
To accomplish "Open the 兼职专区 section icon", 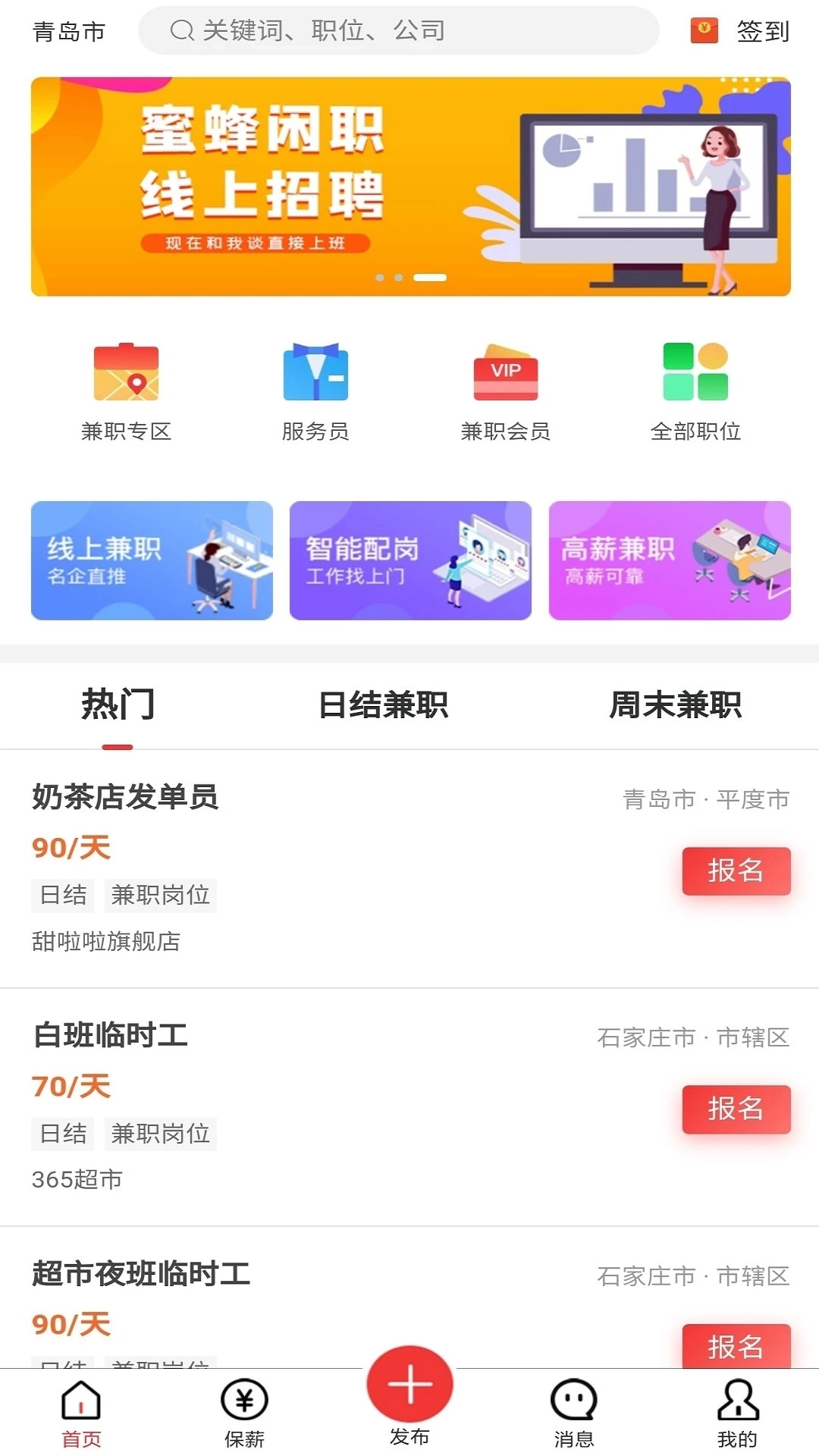I will [127, 373].
